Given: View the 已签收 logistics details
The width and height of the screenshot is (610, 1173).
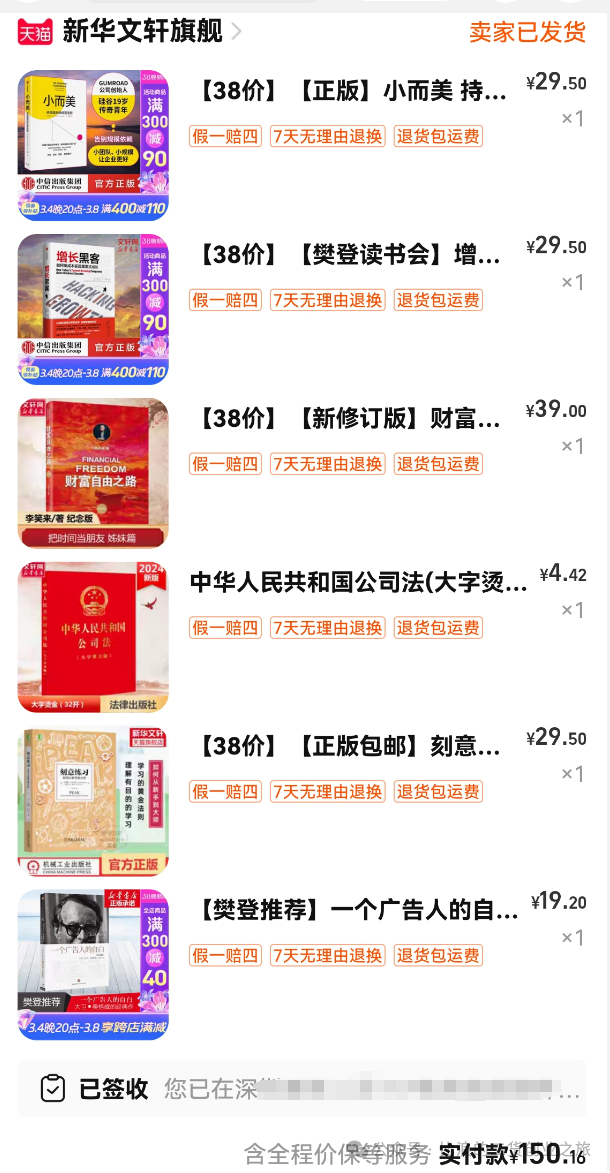Looking at the screenshot, I should click(302, 1088).
